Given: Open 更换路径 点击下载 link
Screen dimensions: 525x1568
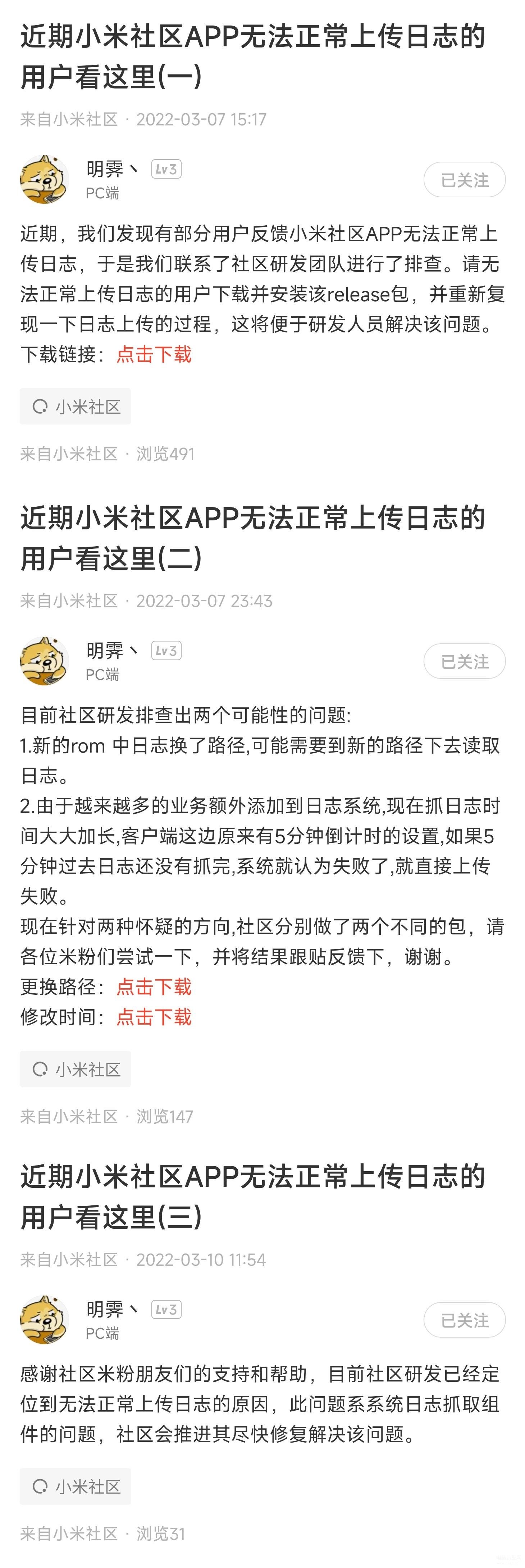Looking at the screenshot, I should 154,987.
